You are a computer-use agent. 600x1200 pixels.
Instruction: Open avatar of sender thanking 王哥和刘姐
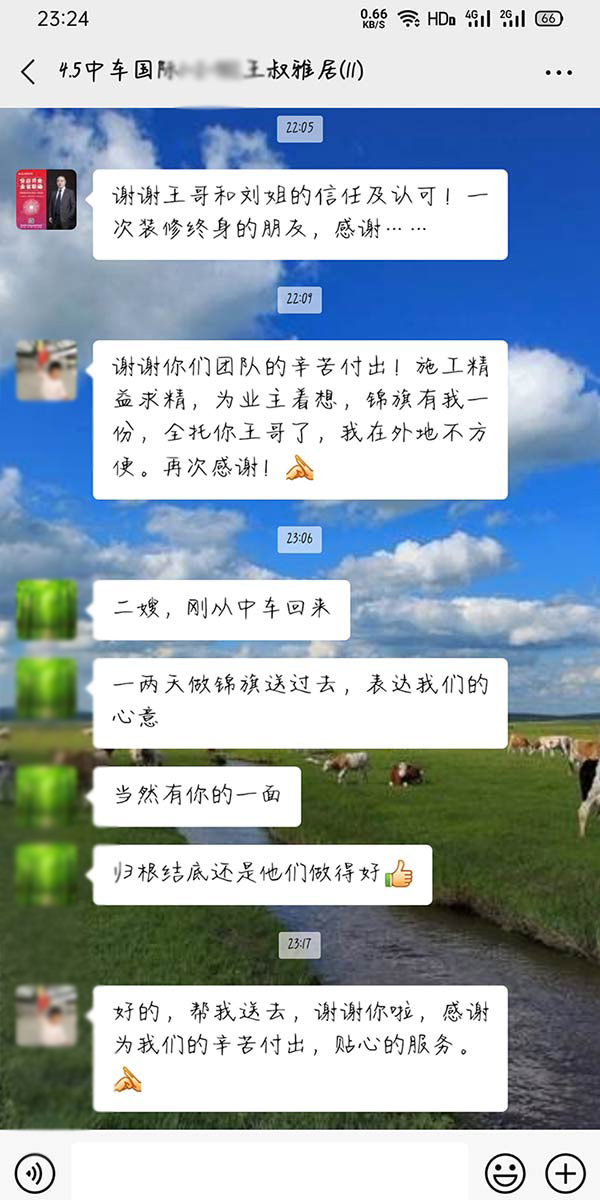pyautogui.click(x=46, y=200)
